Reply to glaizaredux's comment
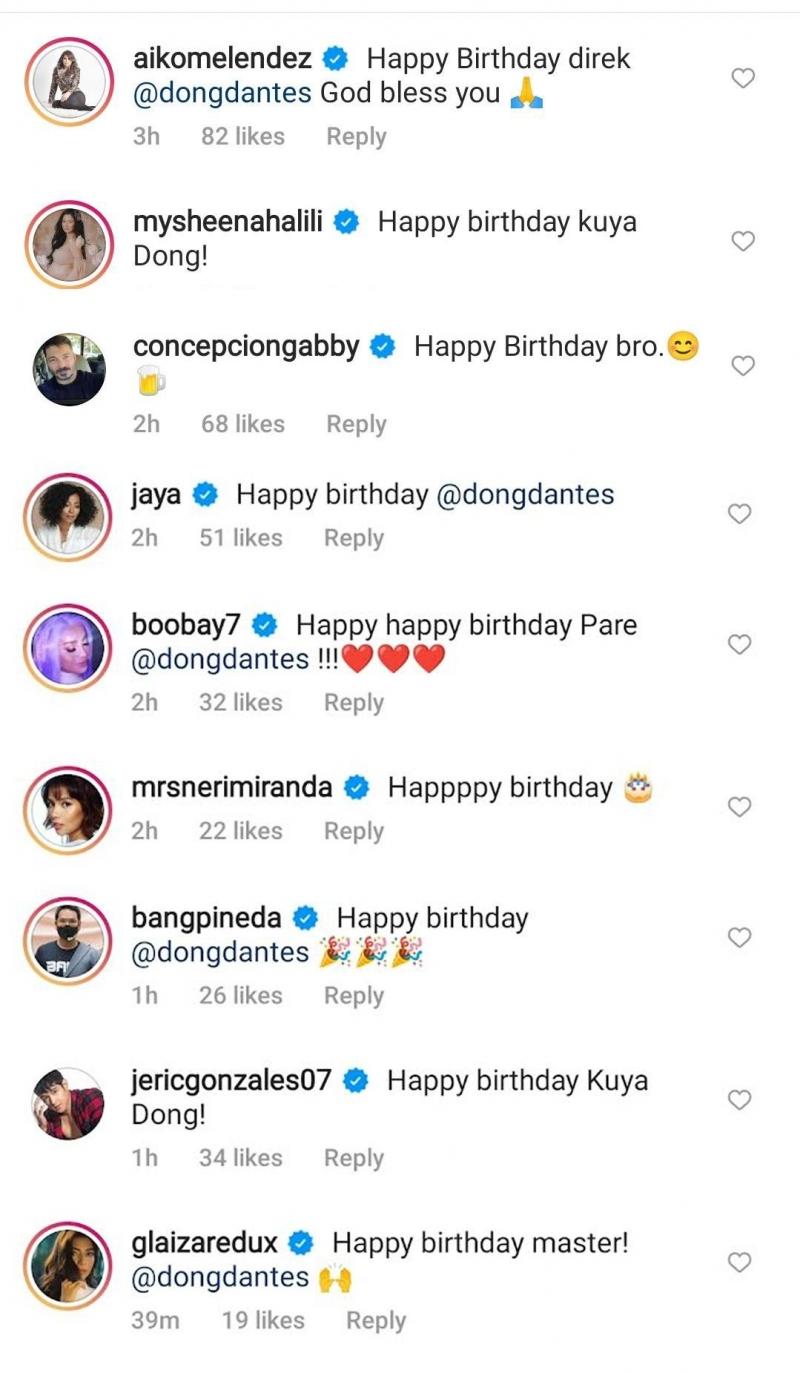 (x=375, y=1321)
